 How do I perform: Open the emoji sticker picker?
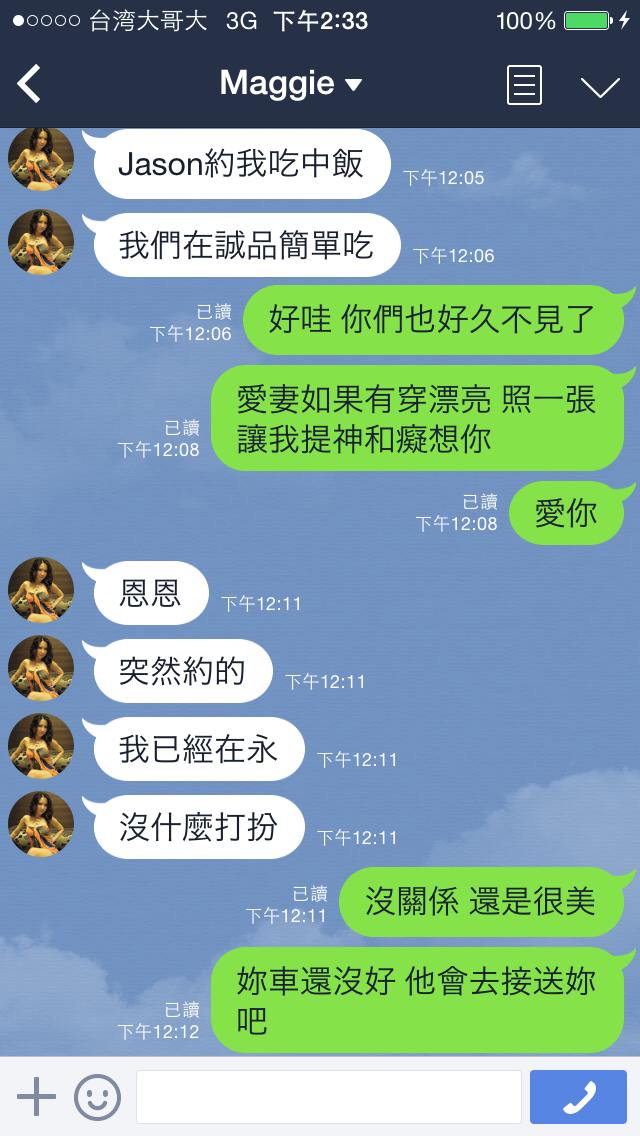coord(97,1097)
